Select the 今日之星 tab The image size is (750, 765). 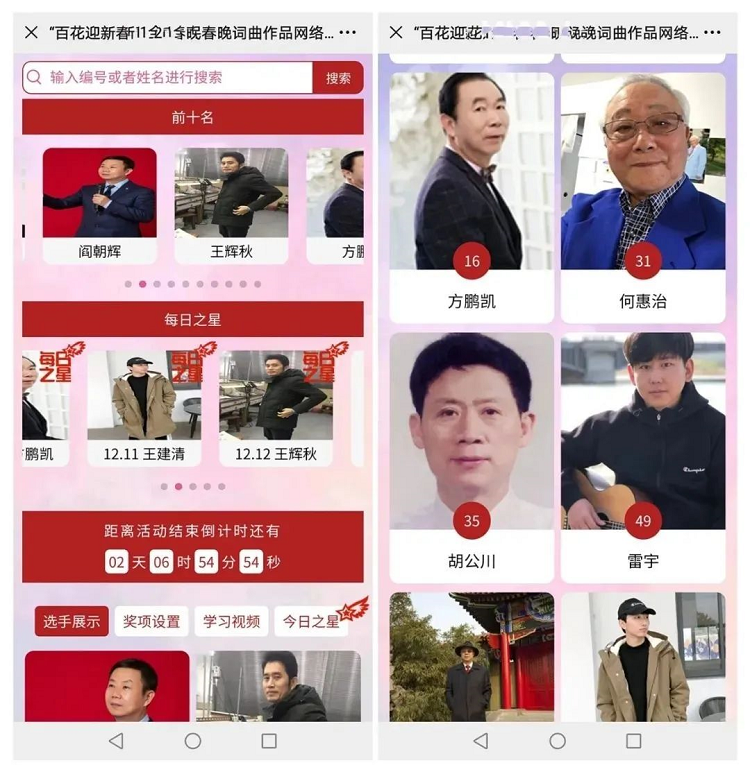(x=311, y=621)
